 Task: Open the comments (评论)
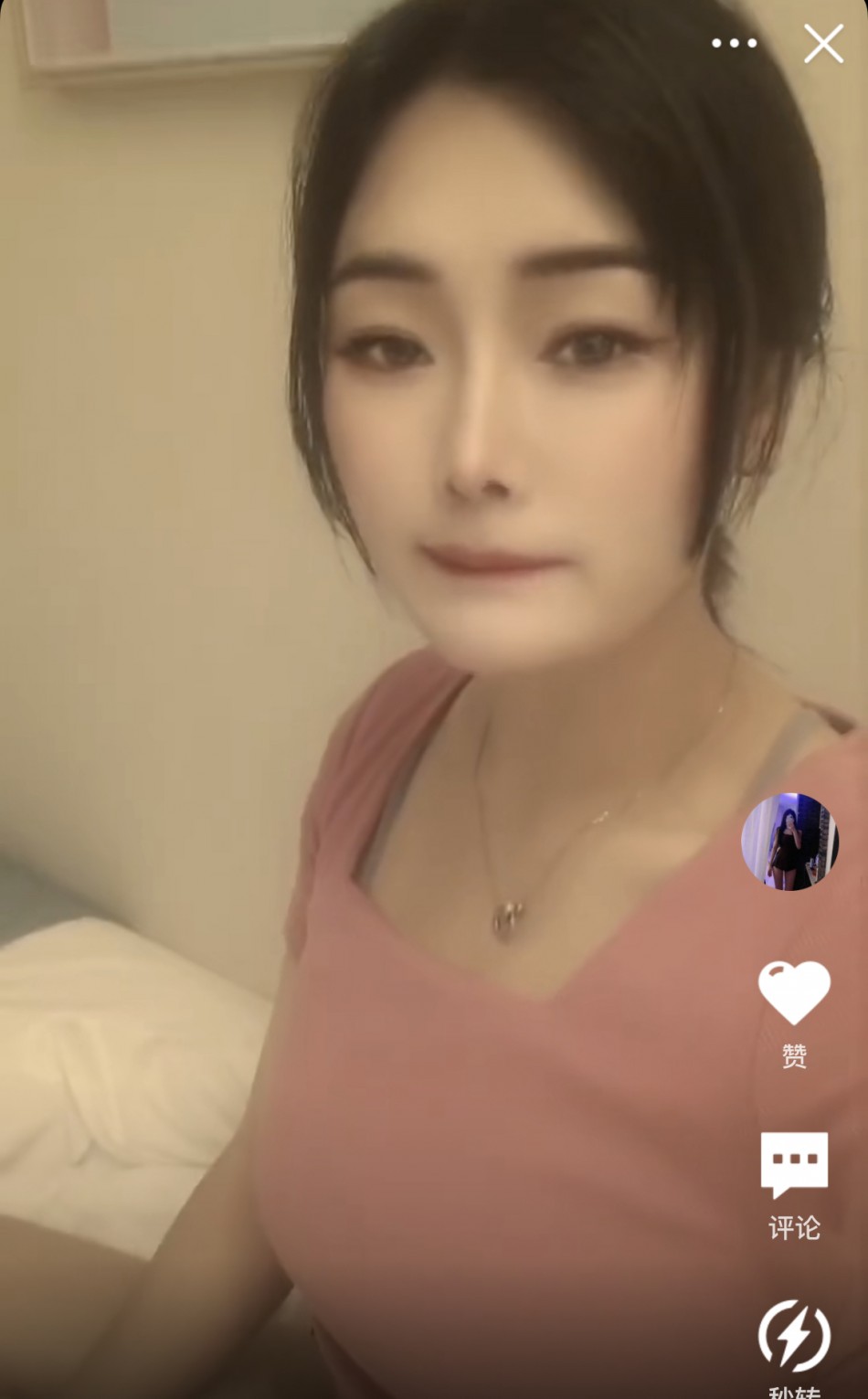[794, 1165]
